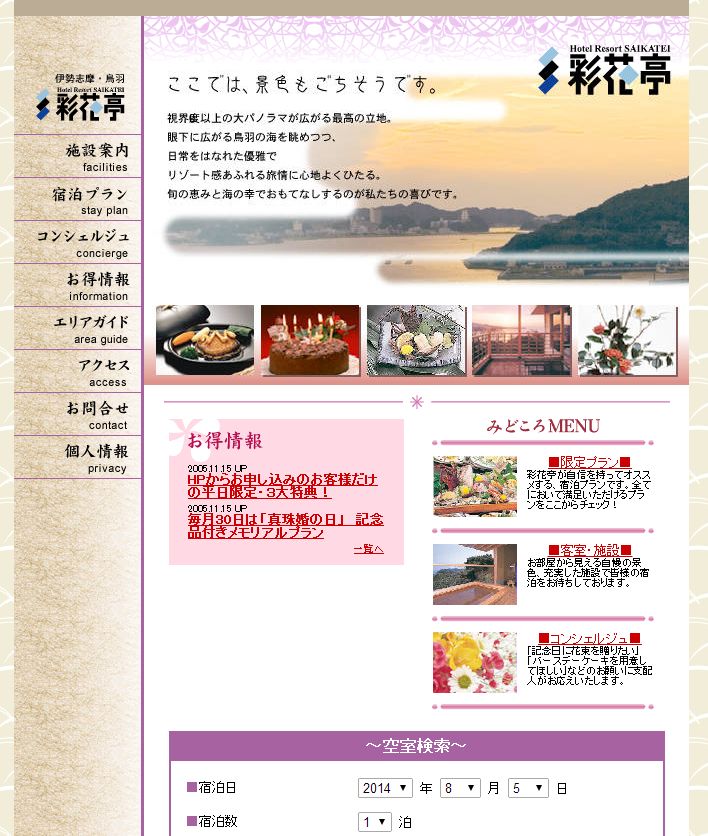Screen dimensions: 708x836
Task: Open the 平日限定・3大特典 news link
Action: (282, 486)
